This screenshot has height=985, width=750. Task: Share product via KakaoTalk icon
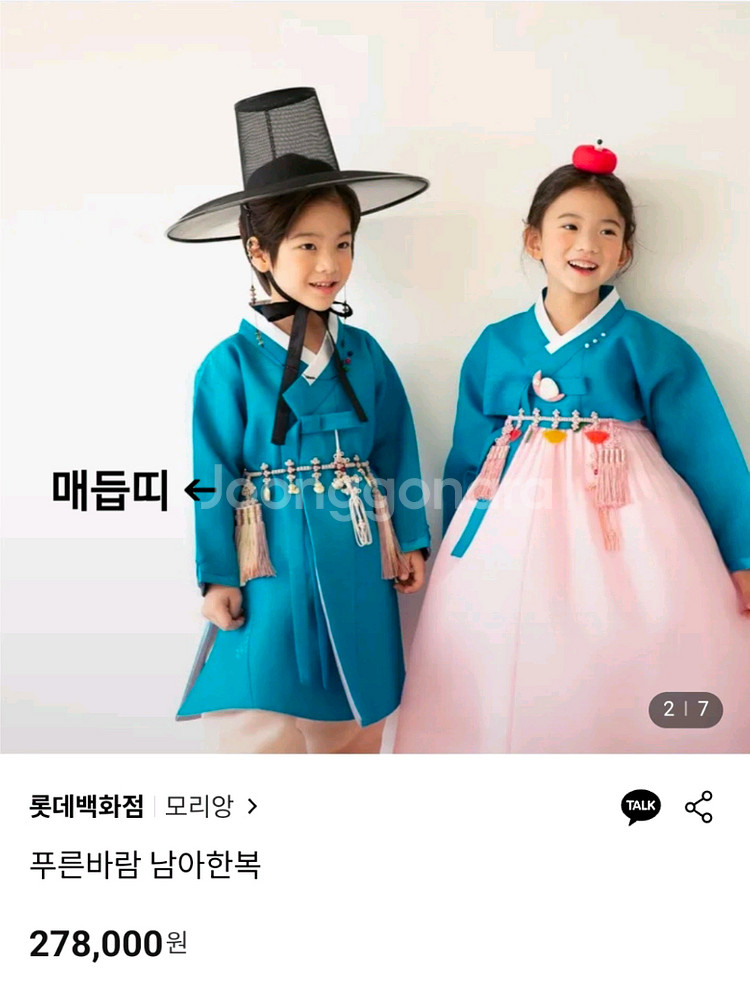[x=641, y=807]
